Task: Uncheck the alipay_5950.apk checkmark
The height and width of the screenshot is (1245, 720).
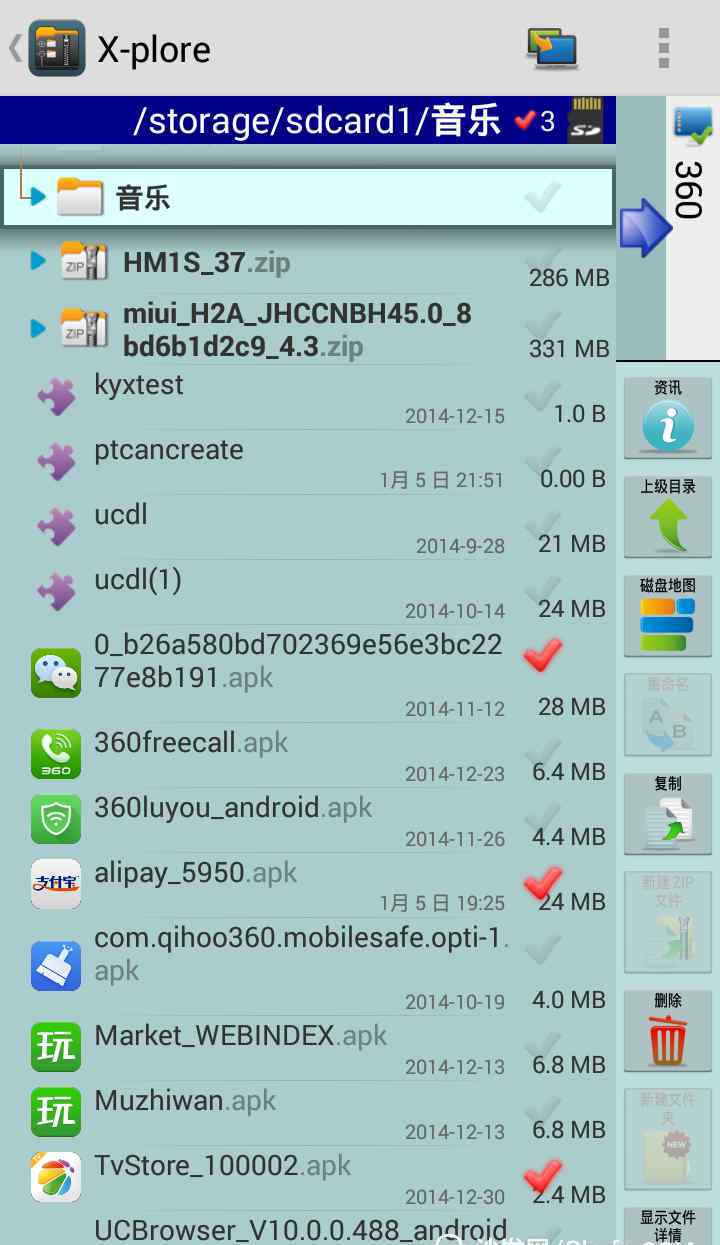Action: click(x=543, y=882)
